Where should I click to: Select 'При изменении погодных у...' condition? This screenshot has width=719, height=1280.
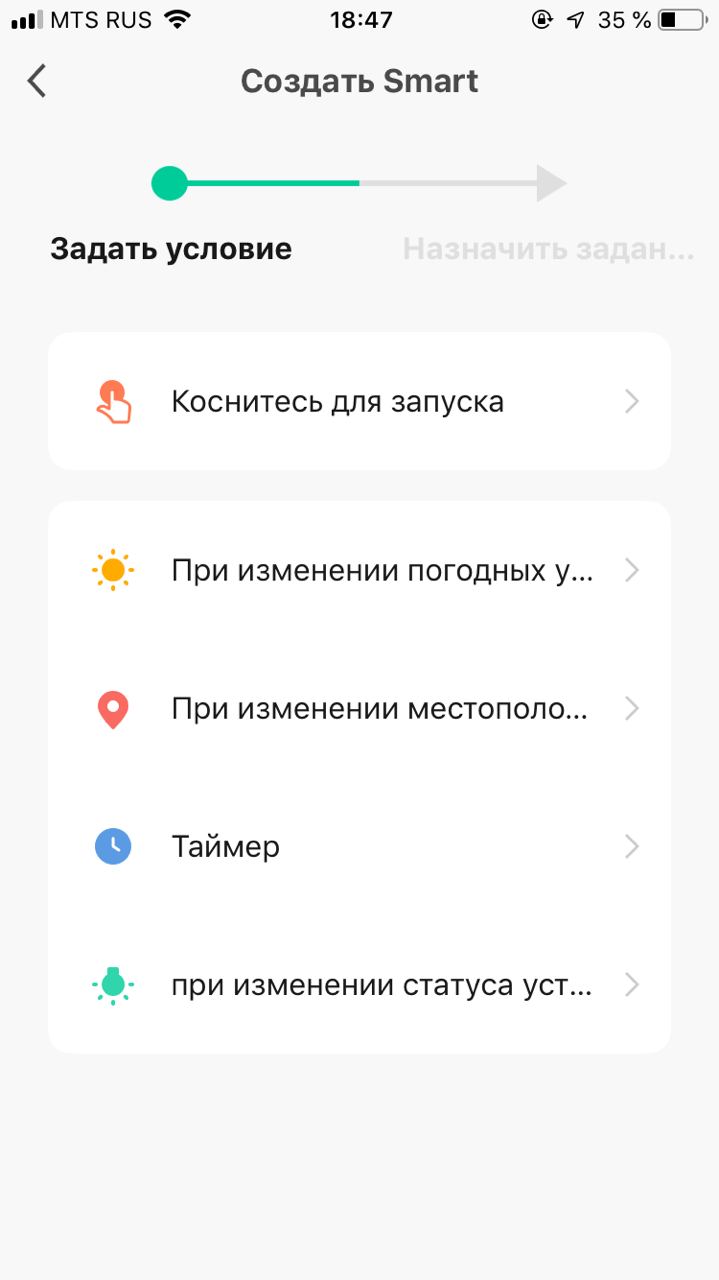point(359,571)
